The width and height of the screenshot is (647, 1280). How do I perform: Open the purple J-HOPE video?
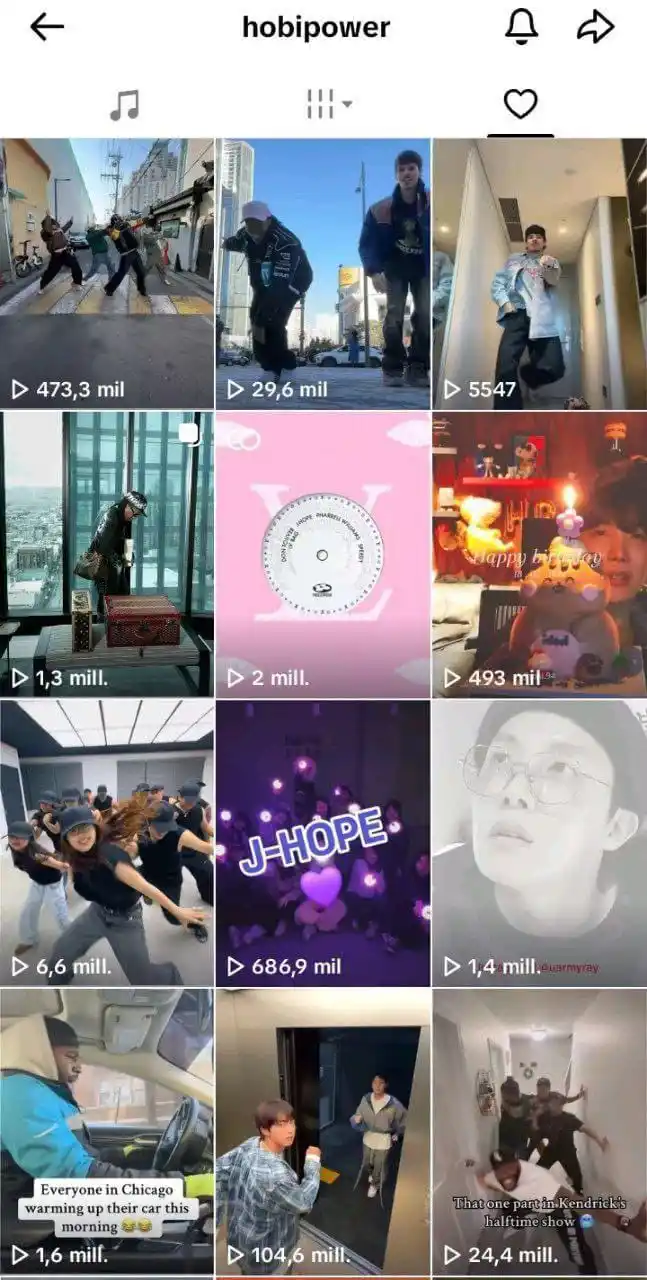point(323,843)
